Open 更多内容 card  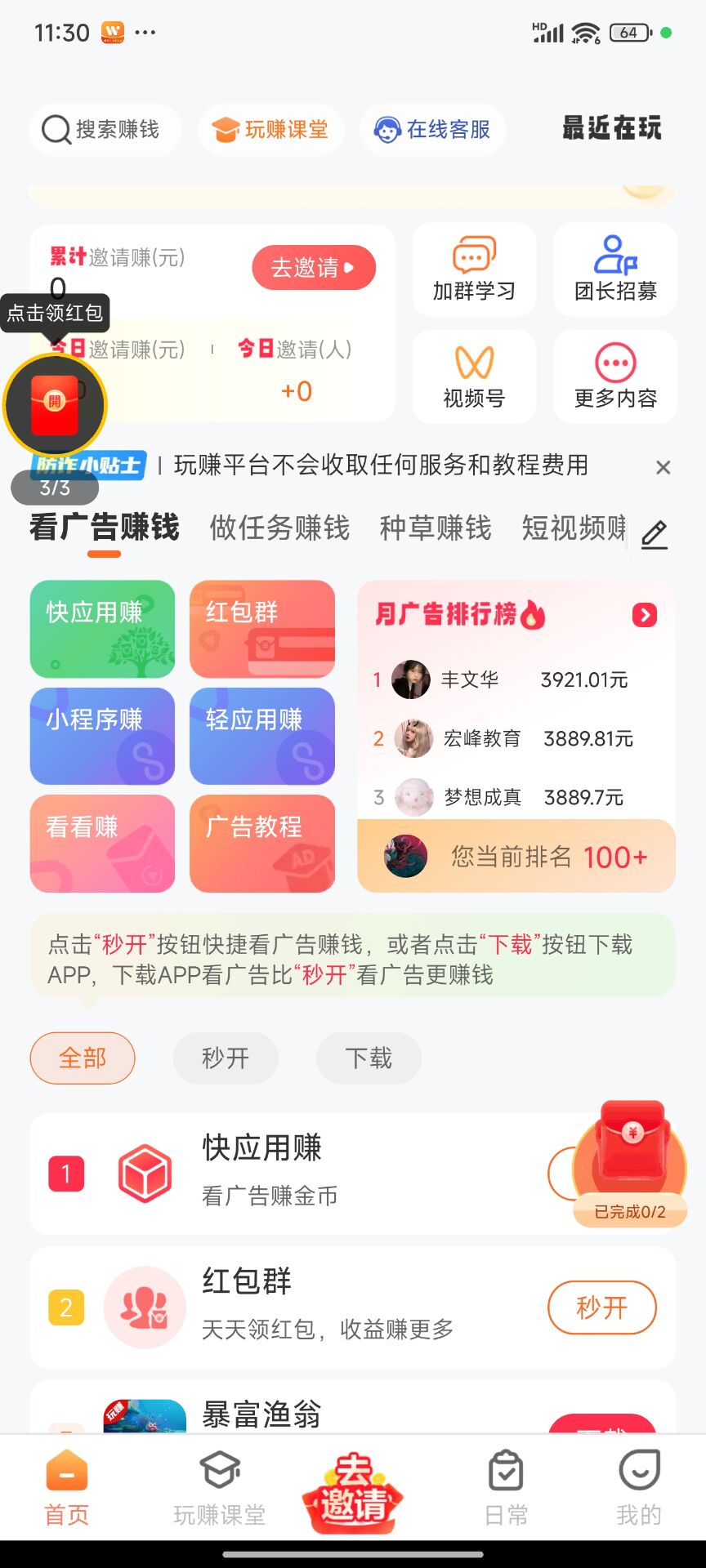click(615, 376)
